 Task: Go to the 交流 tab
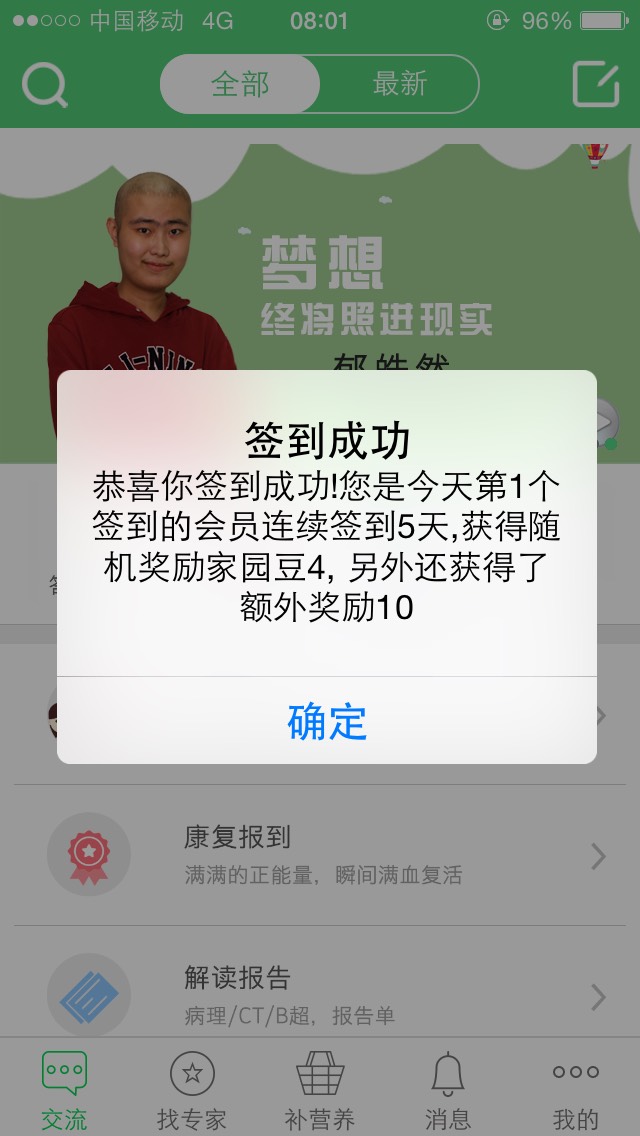[64, 1090]
